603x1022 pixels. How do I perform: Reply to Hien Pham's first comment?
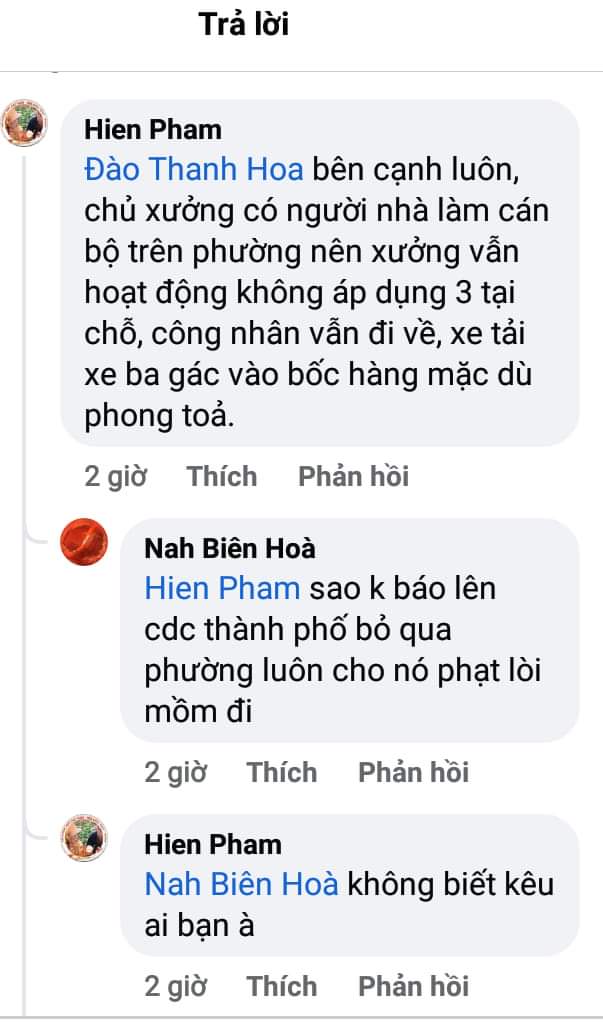tap(353, 476)
